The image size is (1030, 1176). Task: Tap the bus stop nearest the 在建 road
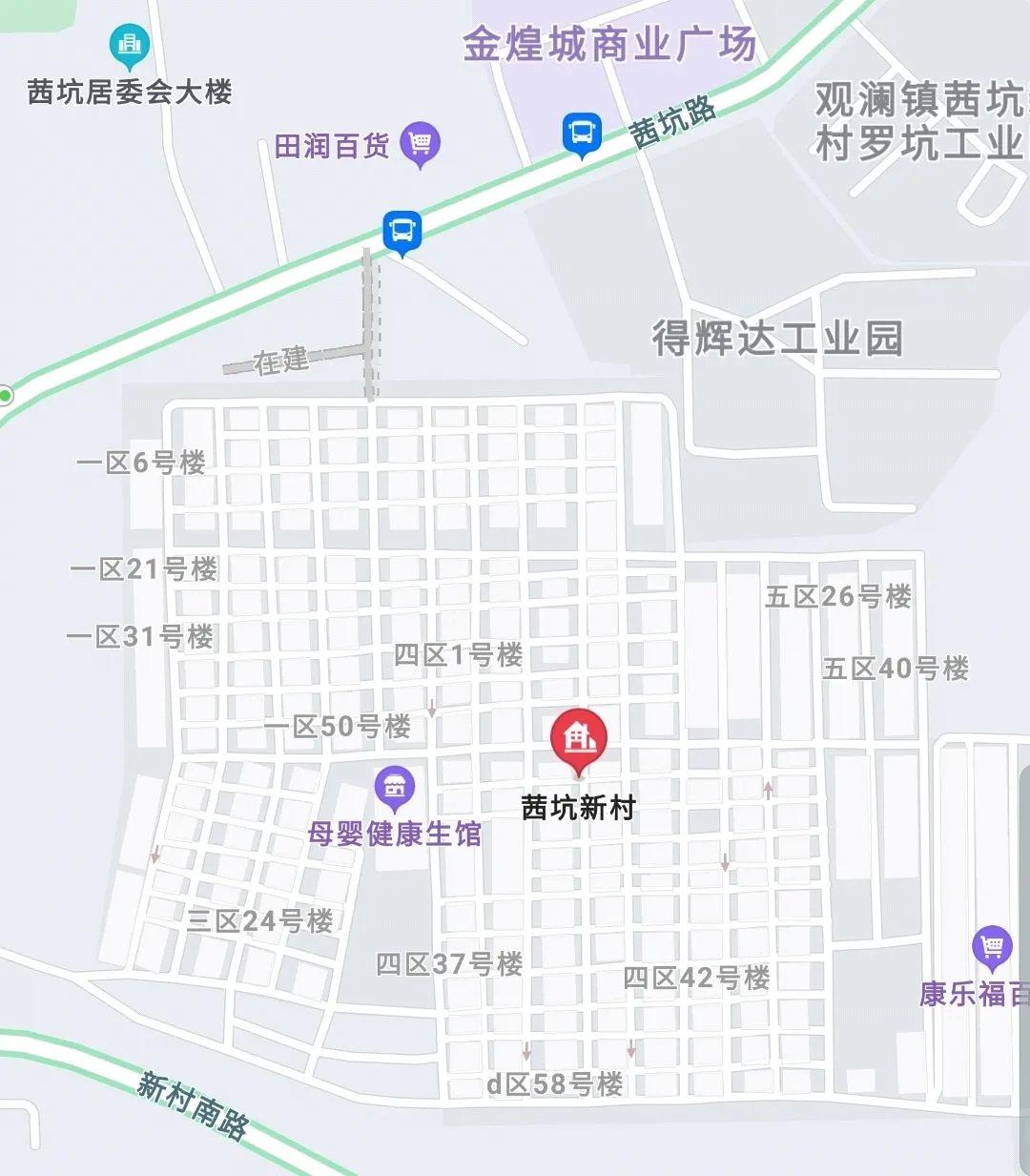[402, 231]
